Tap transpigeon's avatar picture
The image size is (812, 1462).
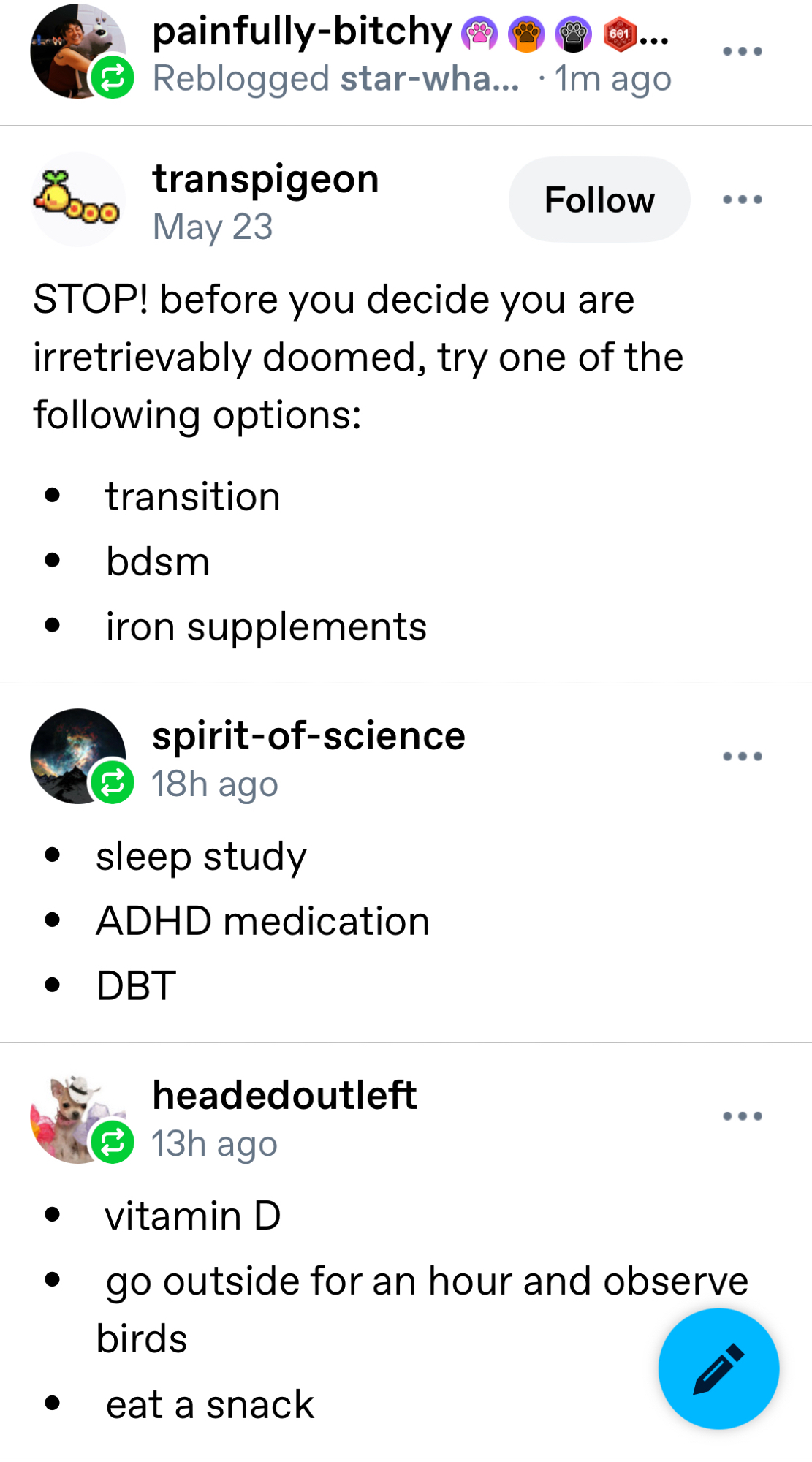tap(77, 200)
